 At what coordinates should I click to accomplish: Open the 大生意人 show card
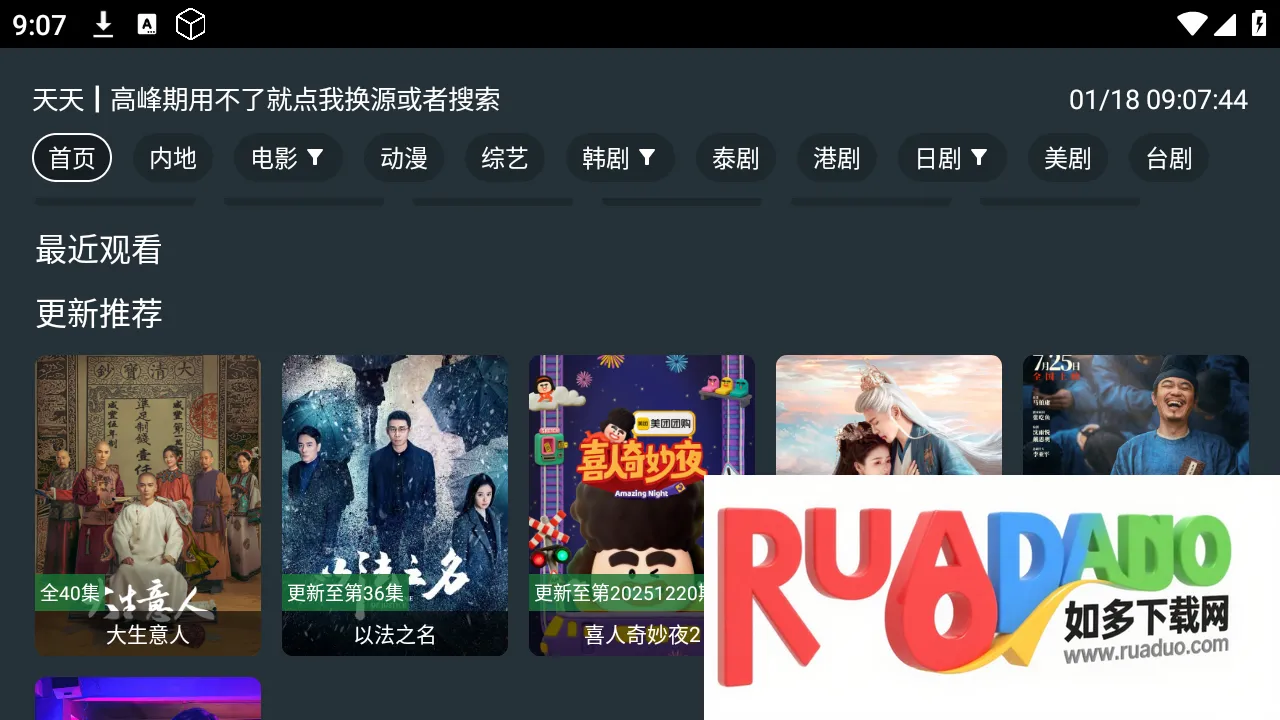click(148, 505)
